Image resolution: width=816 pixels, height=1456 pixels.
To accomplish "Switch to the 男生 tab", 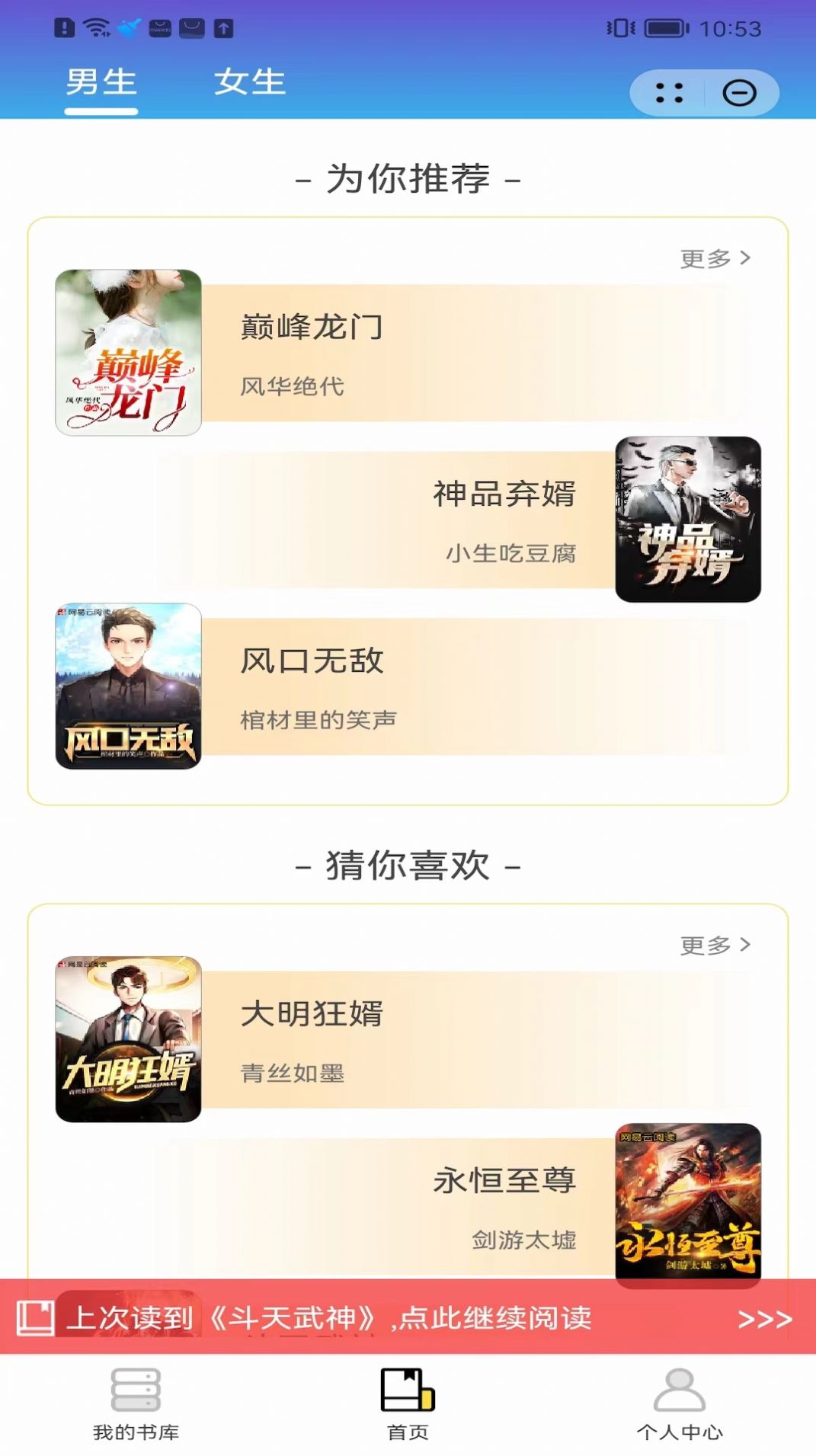I will (101, 82).
